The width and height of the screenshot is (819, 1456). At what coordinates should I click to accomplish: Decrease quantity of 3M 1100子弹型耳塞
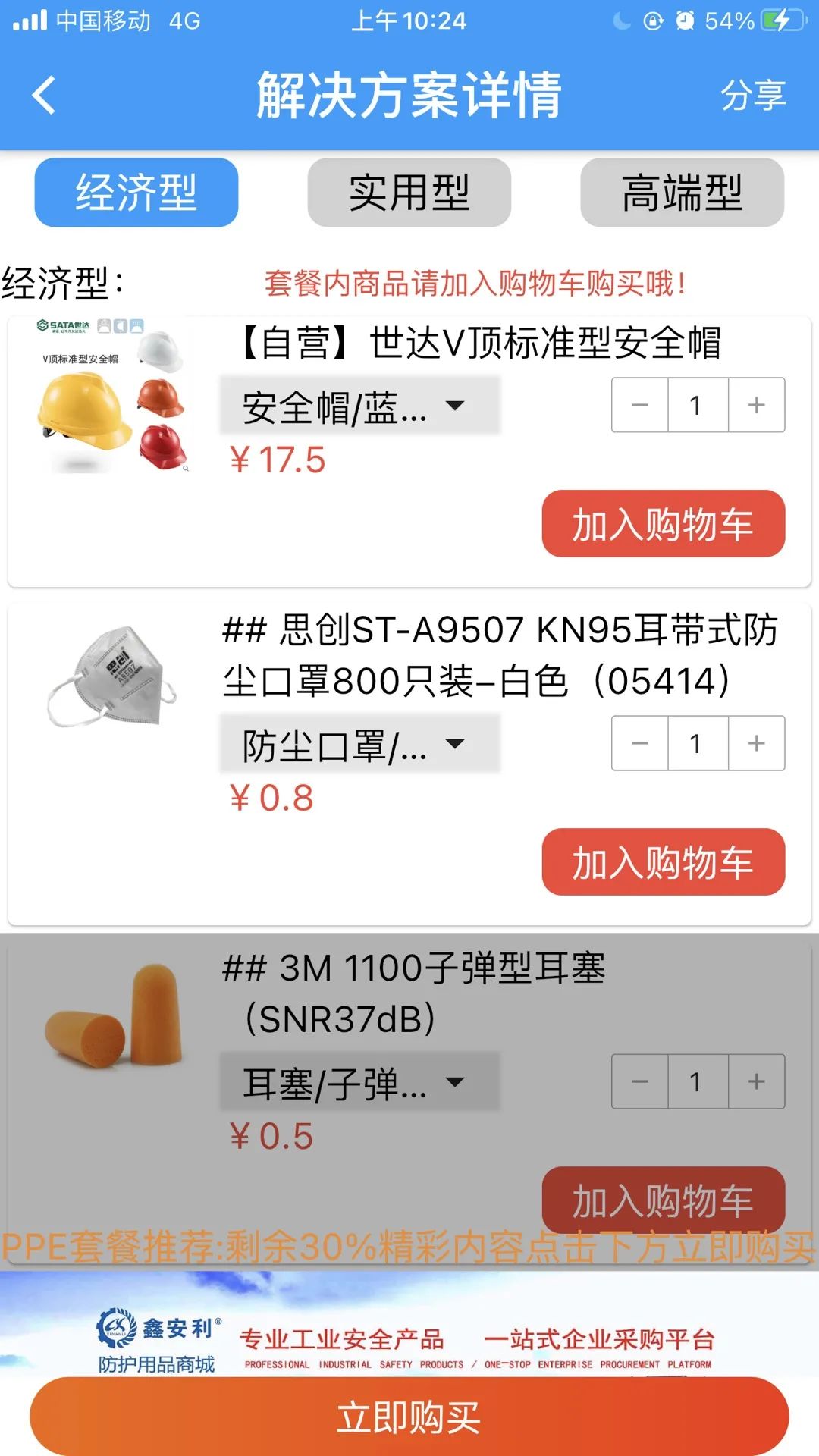click(x=640, y=1081)
